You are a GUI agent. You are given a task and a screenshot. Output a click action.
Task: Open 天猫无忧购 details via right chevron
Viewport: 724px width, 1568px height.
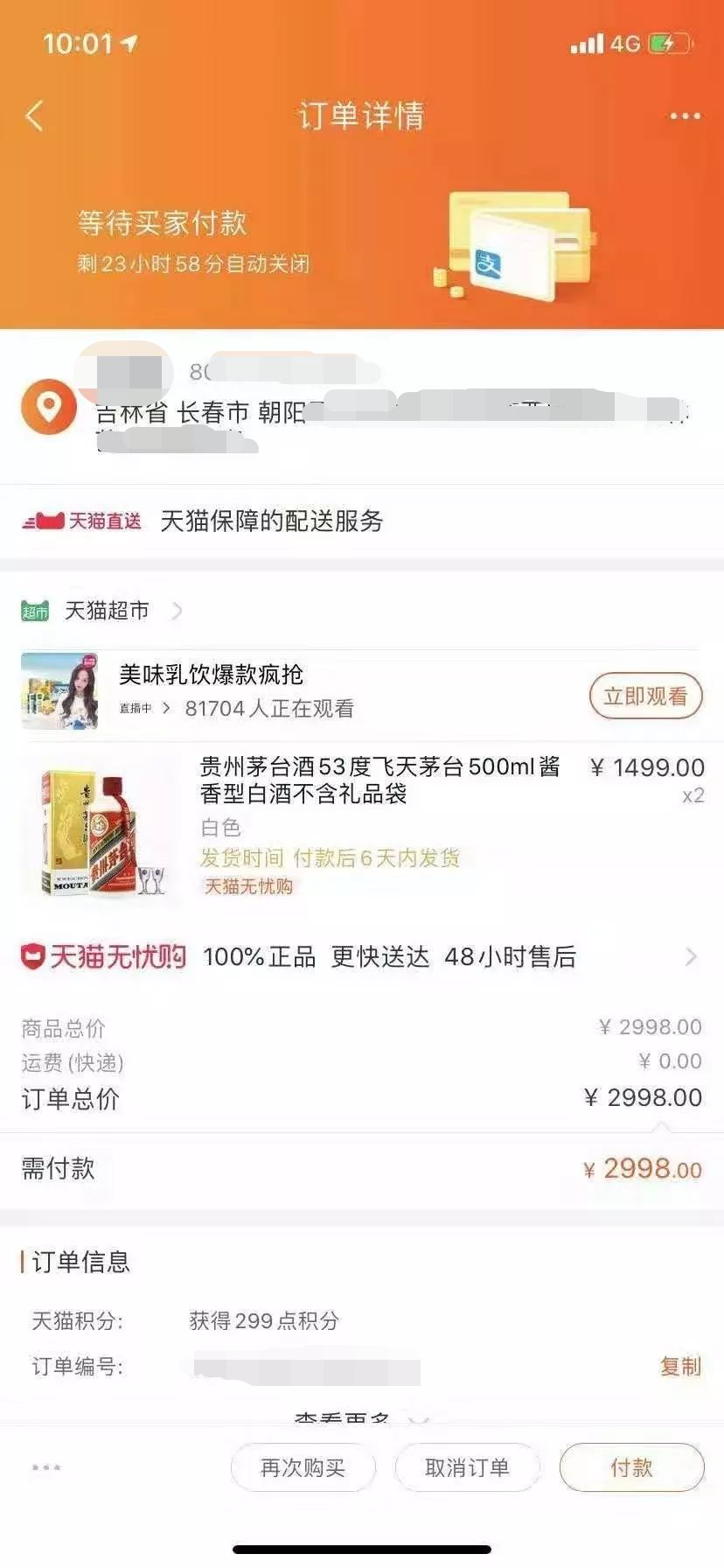coord(692,956)
